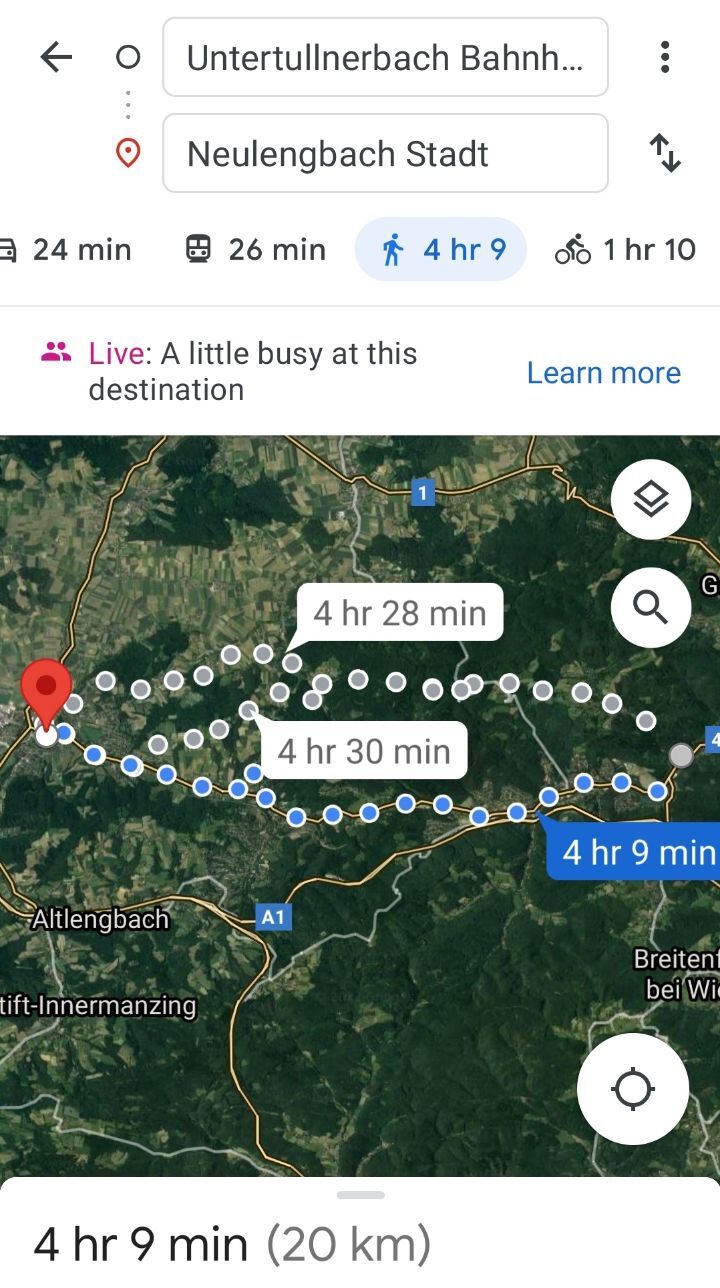Tap Learn more about live busyness
The width and height of the screenshot is (720, 1288).
(x=603, y=373)
